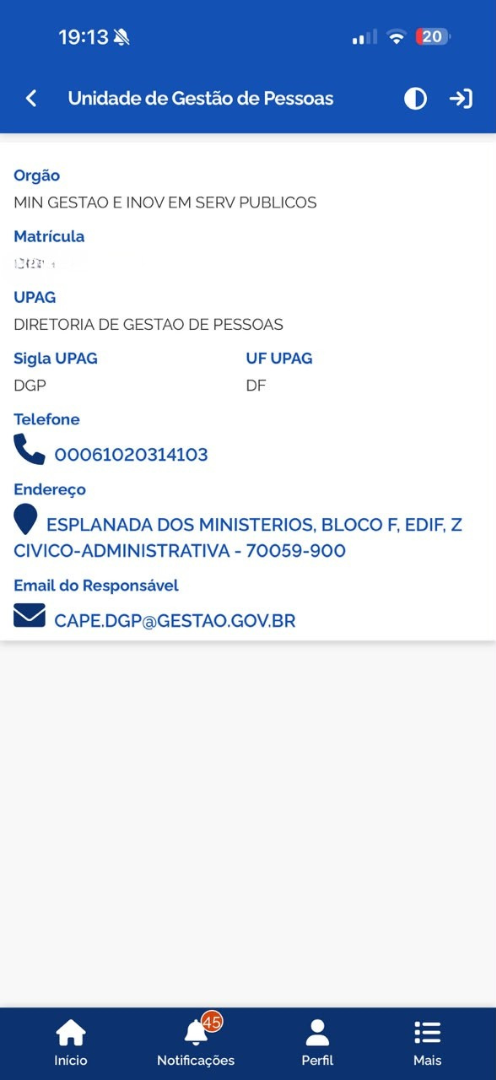The image size is (496, 1080).
Task: Tap the logout icon in header
Action: (461, 98)
